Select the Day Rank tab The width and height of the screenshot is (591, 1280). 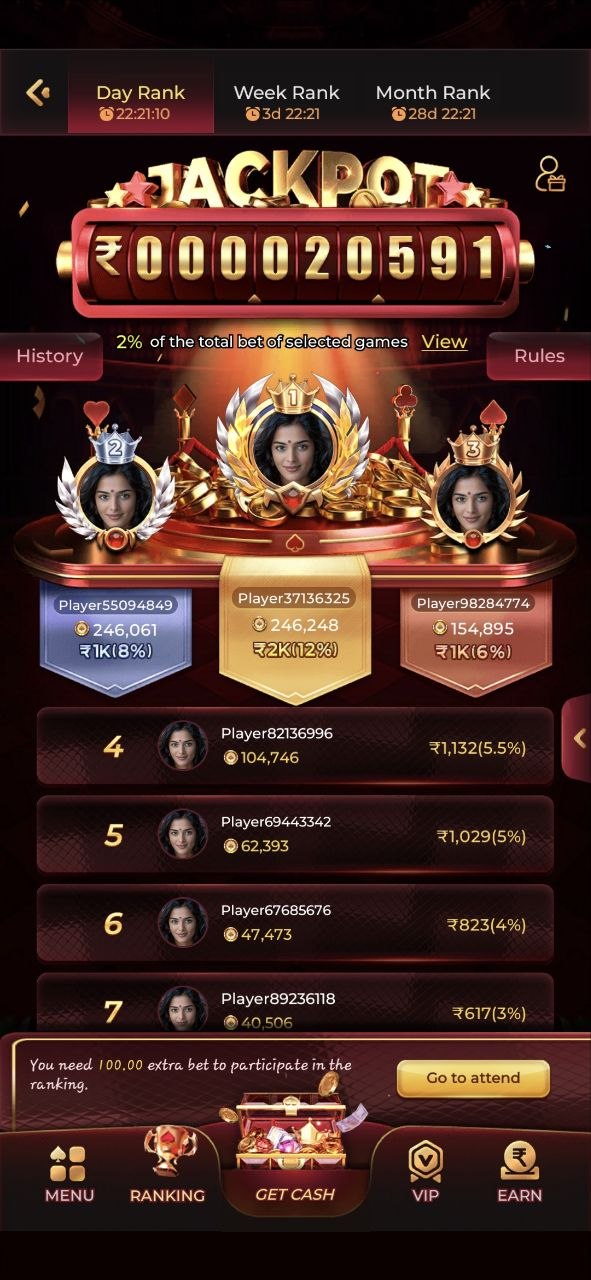pyautogui.click(x=140, y=101)
